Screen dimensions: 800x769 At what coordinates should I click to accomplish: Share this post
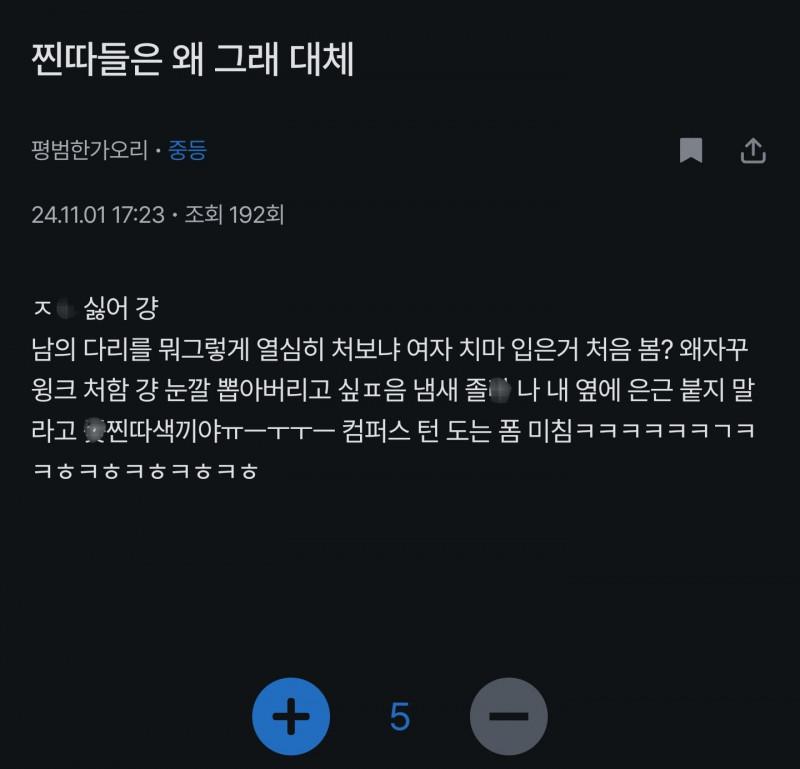[752, 150]
